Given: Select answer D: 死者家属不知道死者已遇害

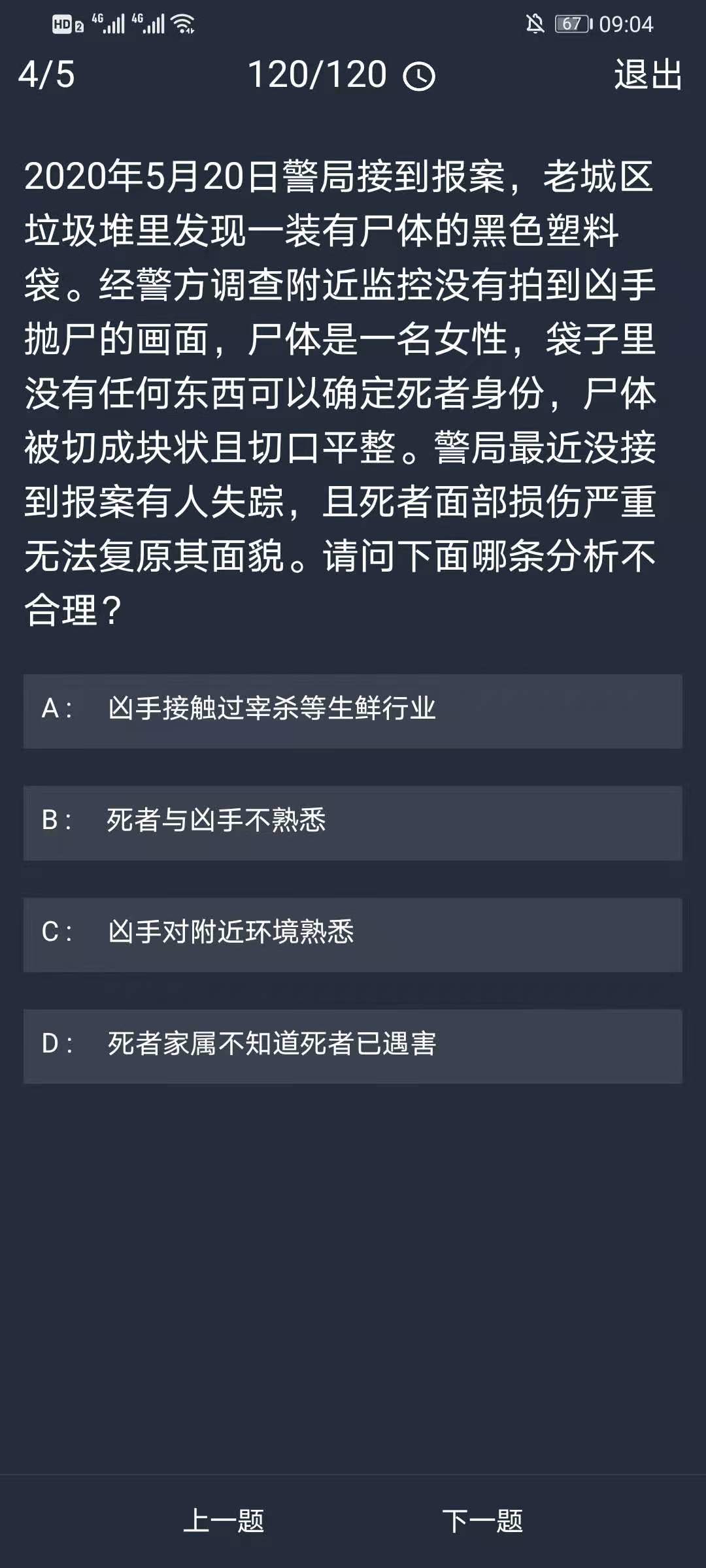Looking at the screenshot, I should click(353, 1046).
